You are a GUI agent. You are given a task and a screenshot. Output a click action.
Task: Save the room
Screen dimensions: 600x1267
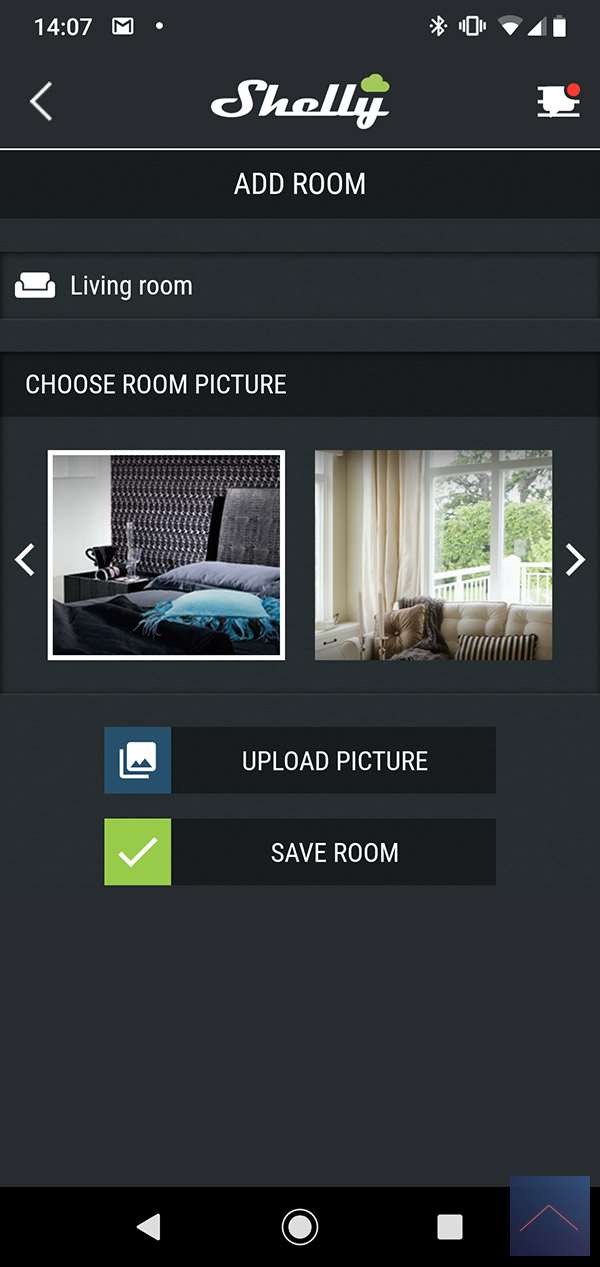click(x=300, y=852)
